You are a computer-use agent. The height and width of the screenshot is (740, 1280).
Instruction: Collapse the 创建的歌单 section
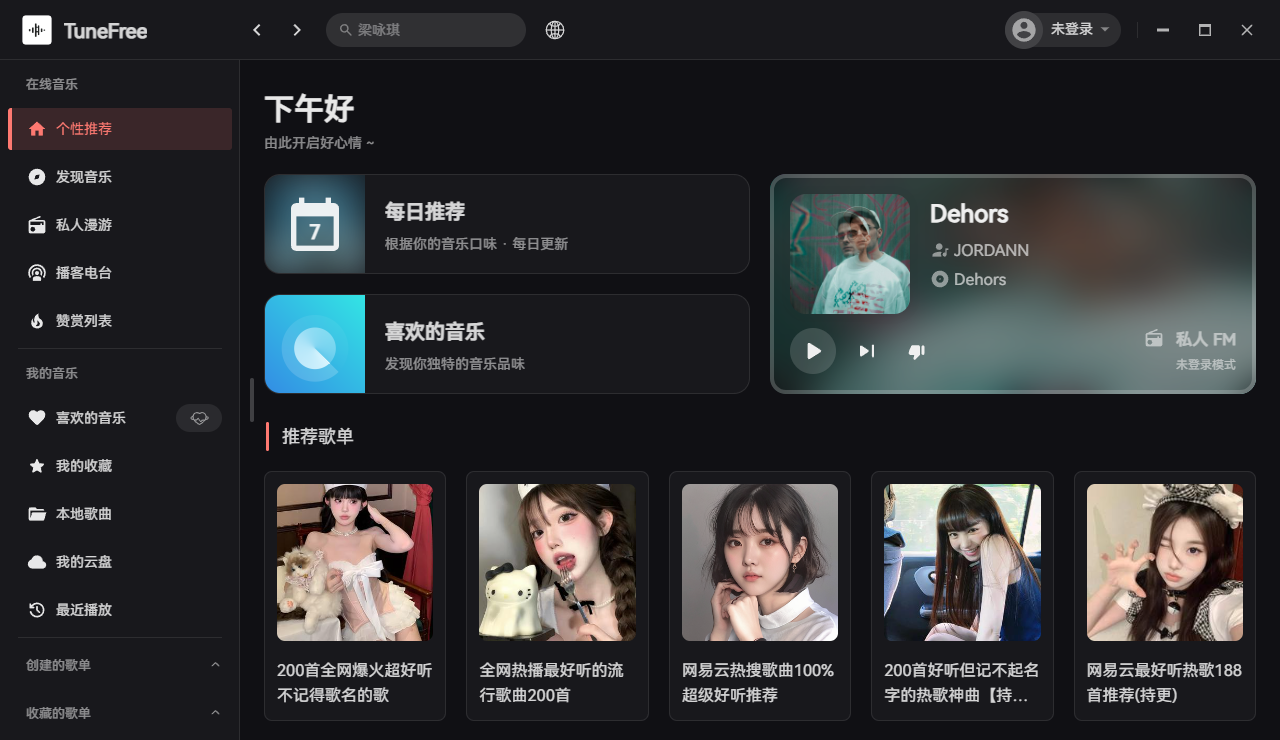tap(215, 665)
